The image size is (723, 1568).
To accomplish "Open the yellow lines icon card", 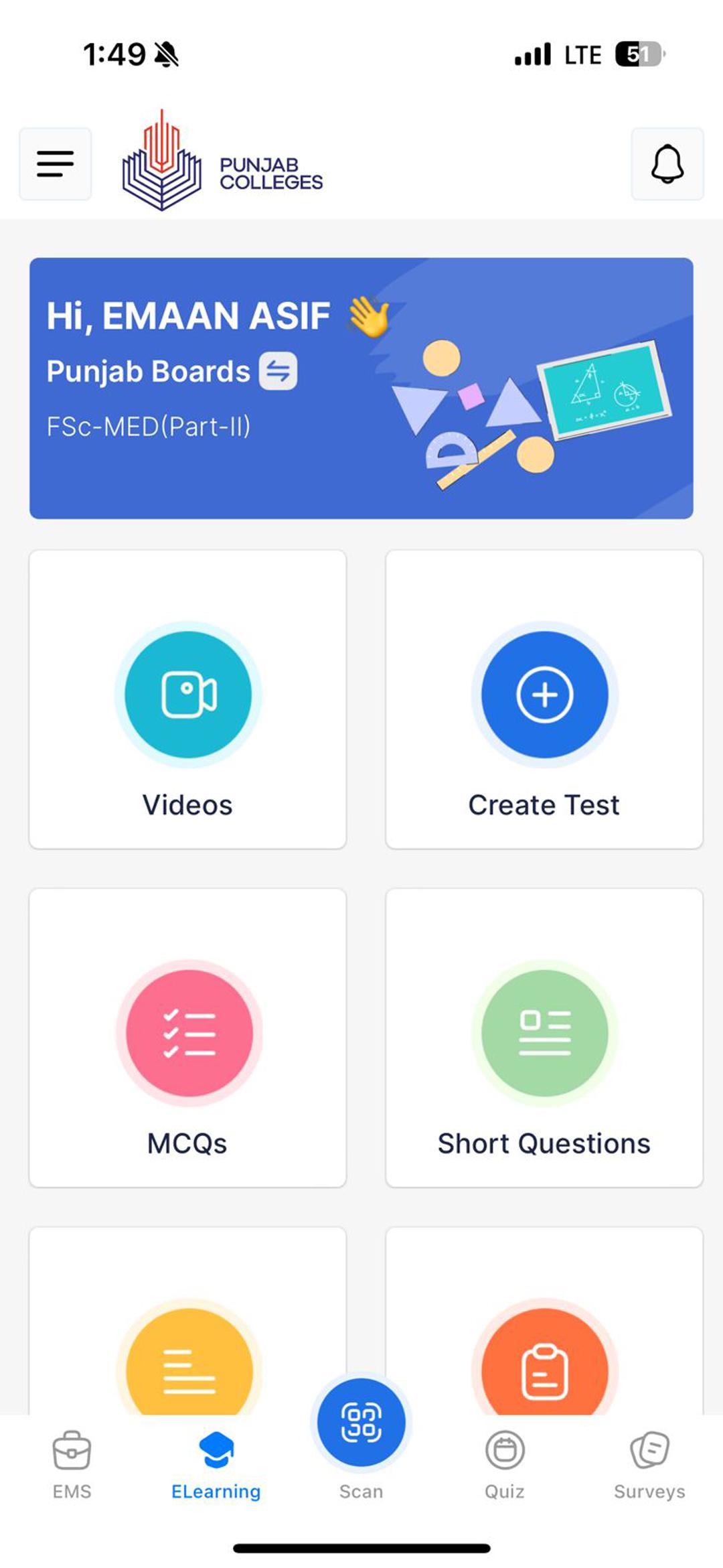I will (188, 1321).
